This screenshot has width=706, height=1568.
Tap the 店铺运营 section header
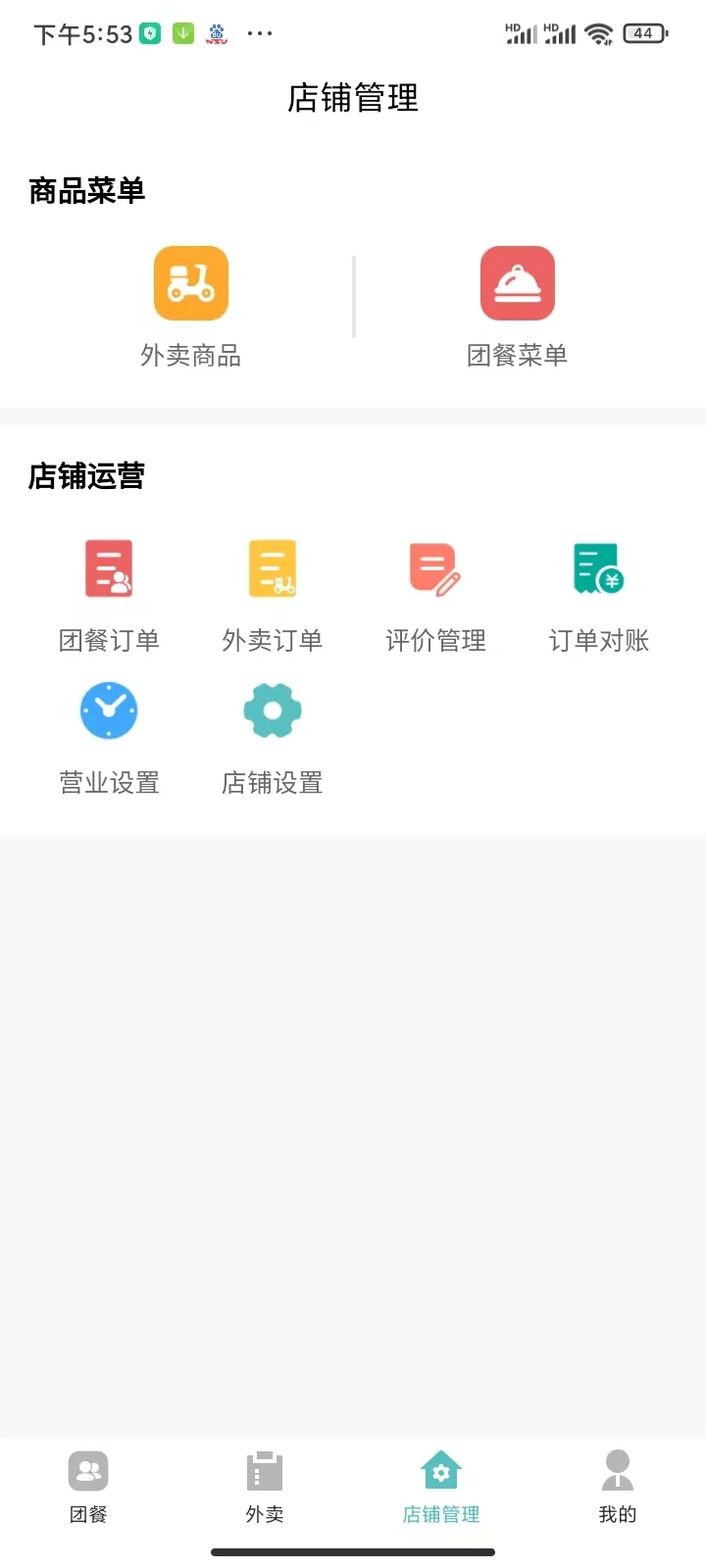(x=86, y=476)
